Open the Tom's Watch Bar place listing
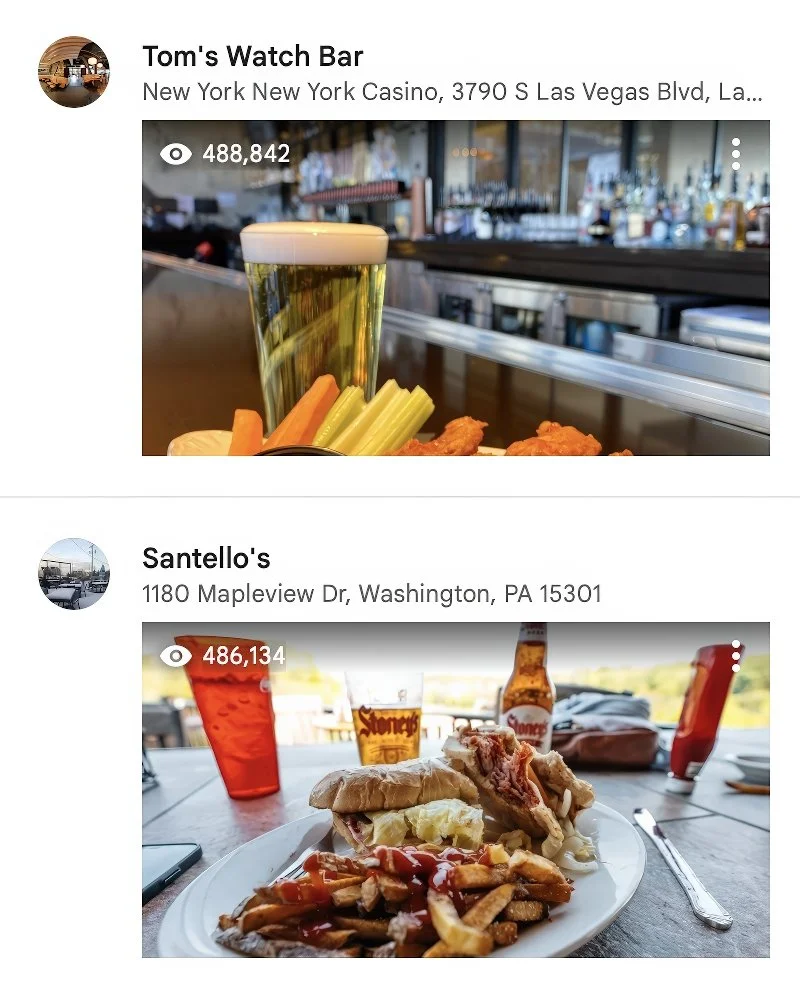The image size is (800, 998). 253,55
